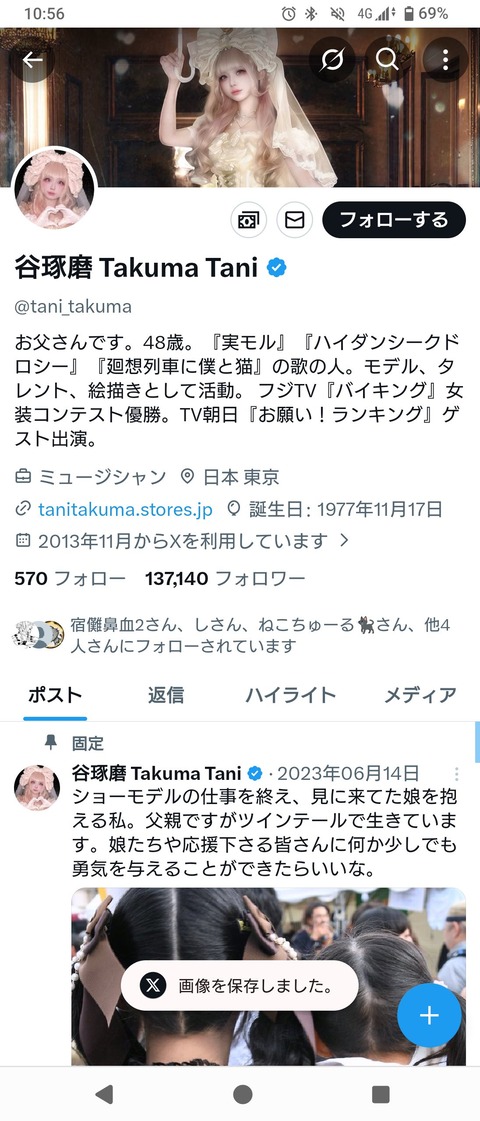Switch to the ハイライト tab
The width and height of the screenshot is (480, 1121).
click(x=290, y=695)
